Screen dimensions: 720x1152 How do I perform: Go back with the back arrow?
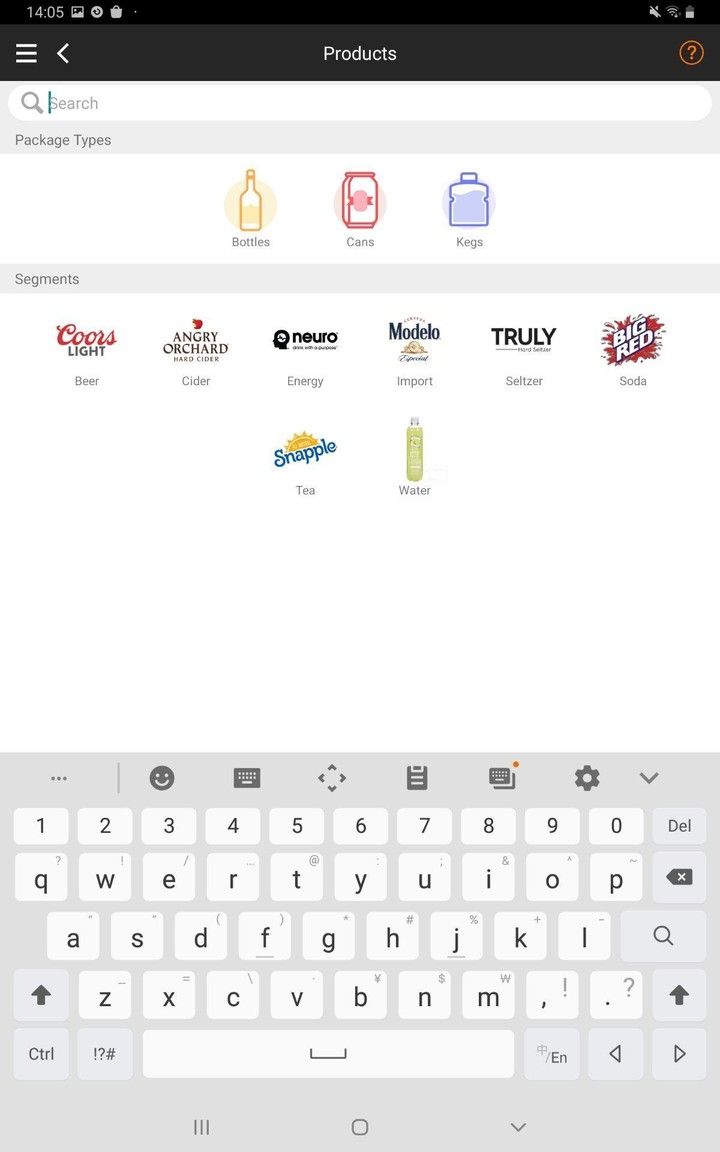point(62,53)
